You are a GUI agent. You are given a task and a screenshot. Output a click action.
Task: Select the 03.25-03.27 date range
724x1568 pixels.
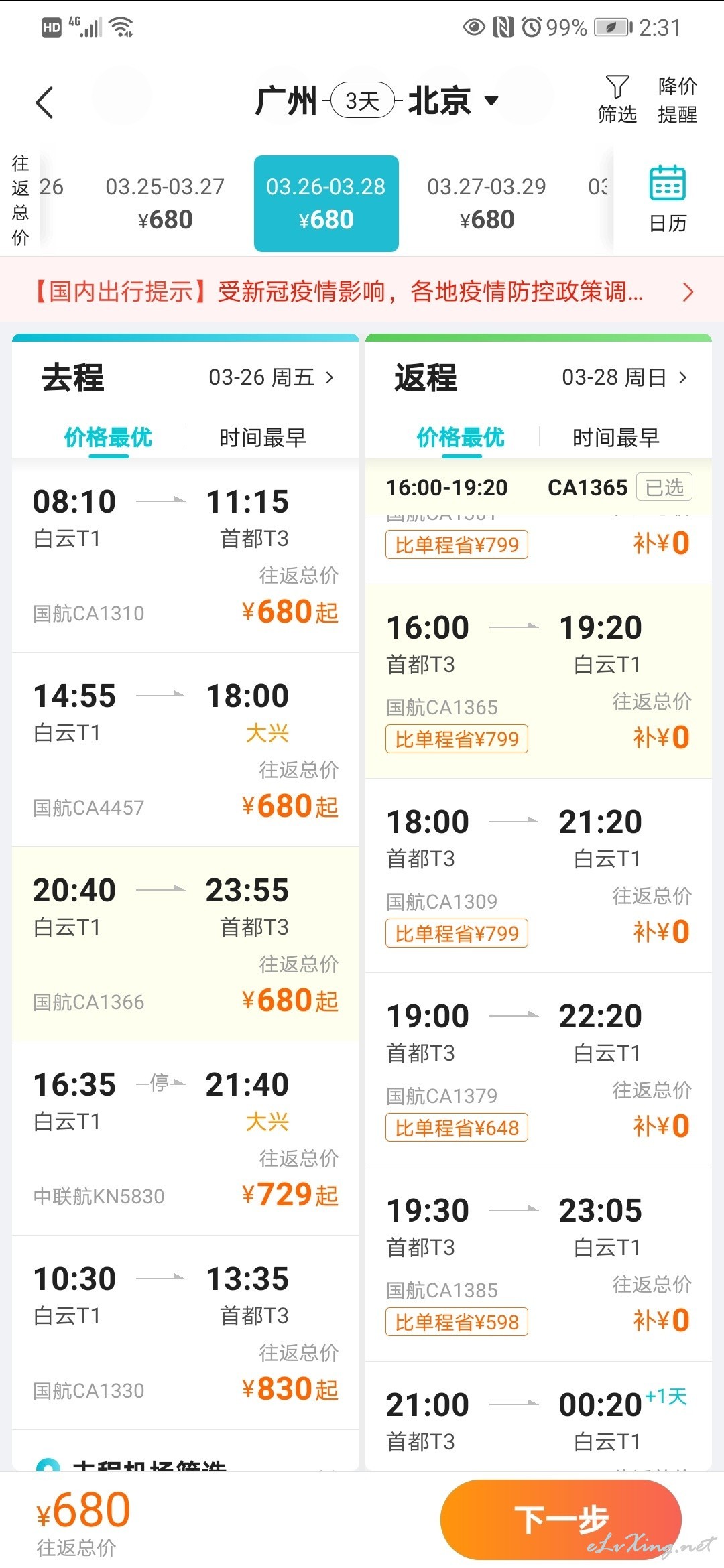[165, 203]
